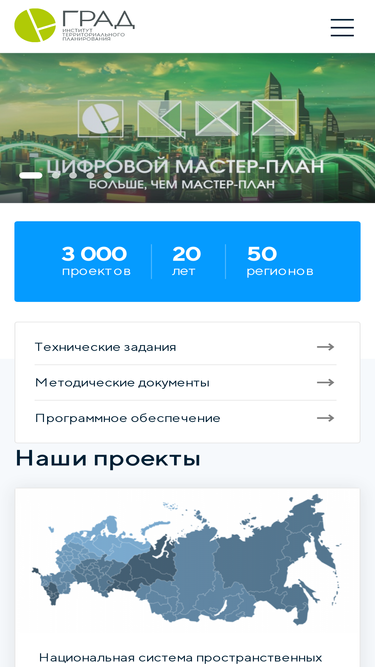Open the Национальная система project card
375x667 pixels.
tap(188, 578)
